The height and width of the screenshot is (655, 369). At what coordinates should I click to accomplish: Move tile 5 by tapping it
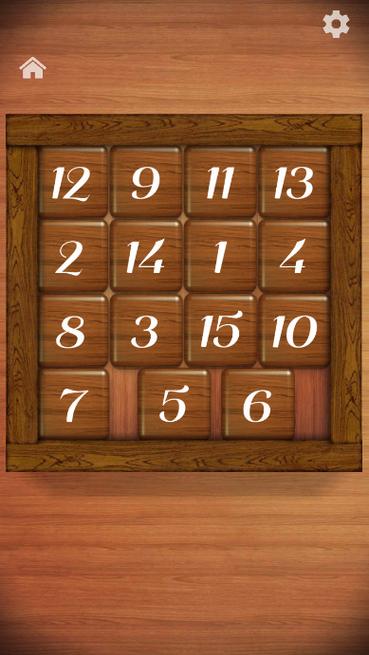coord(174,404)
